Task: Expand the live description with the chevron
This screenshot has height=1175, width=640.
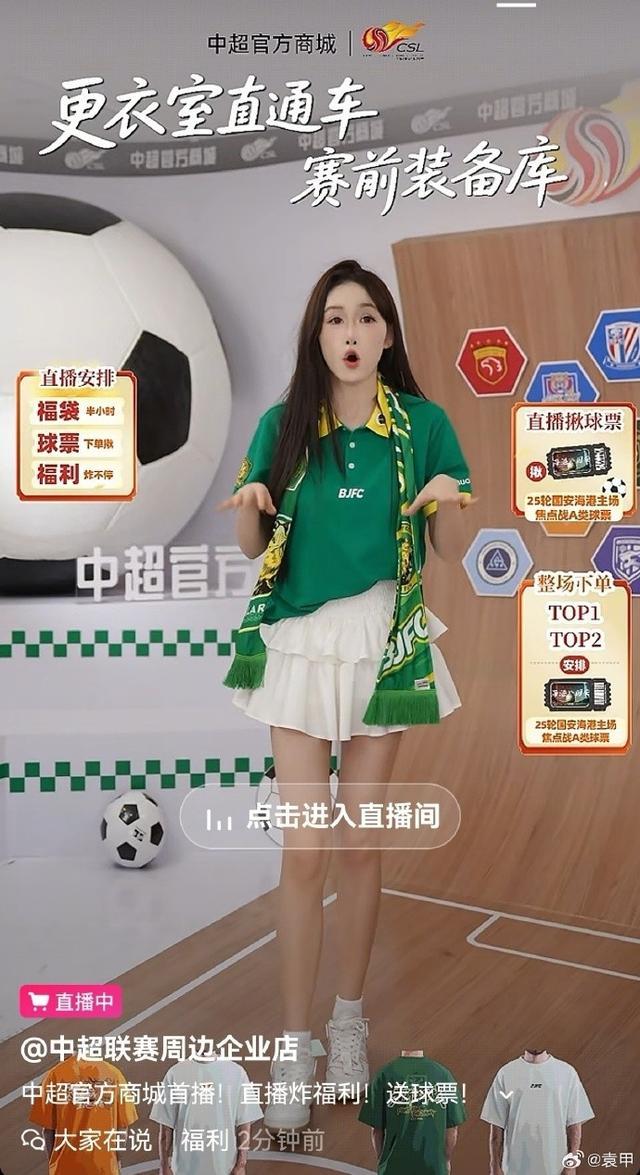Action: click(x=505, y=1095)
